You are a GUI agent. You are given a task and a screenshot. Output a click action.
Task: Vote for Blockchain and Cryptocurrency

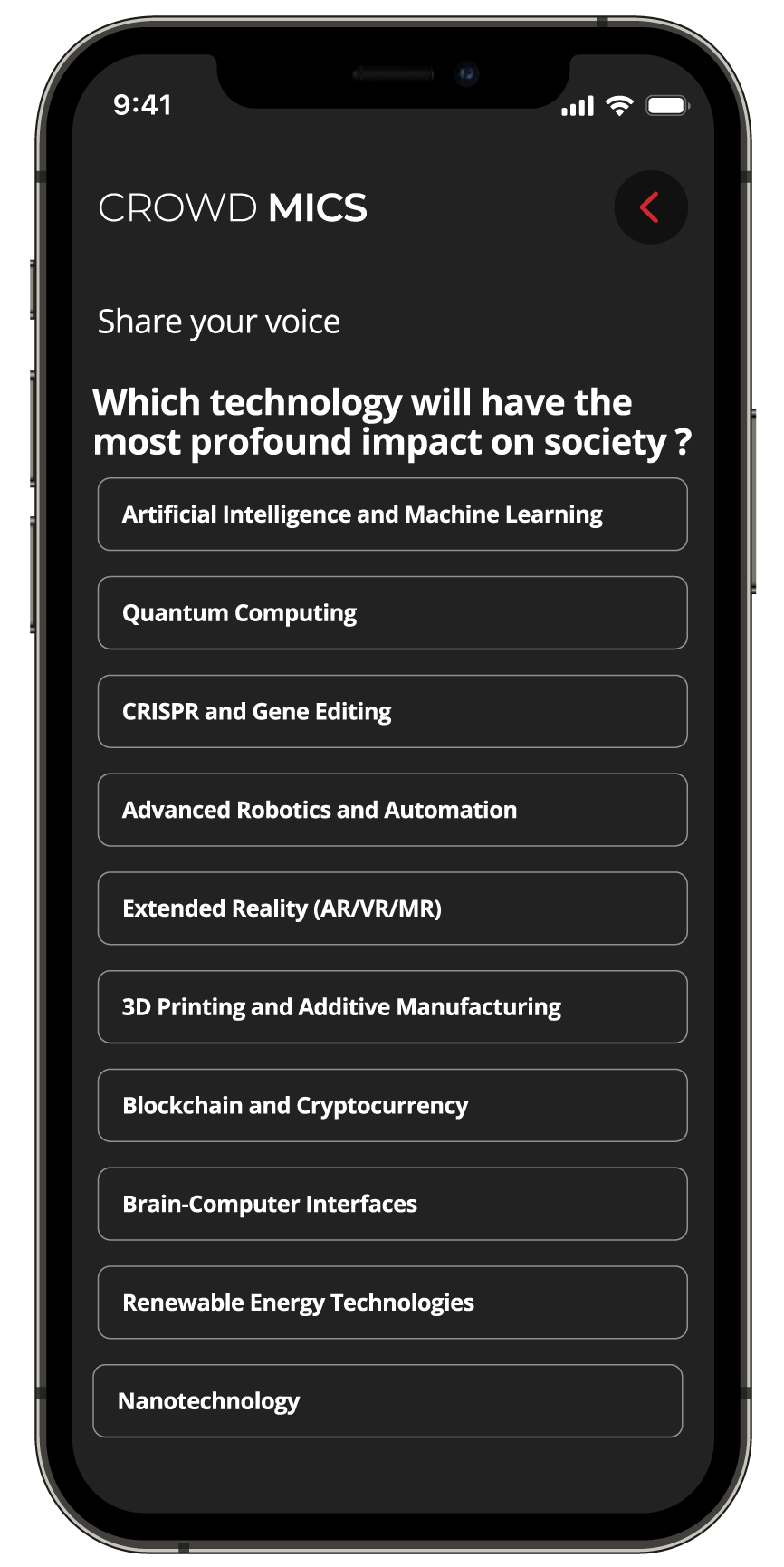392,1106
